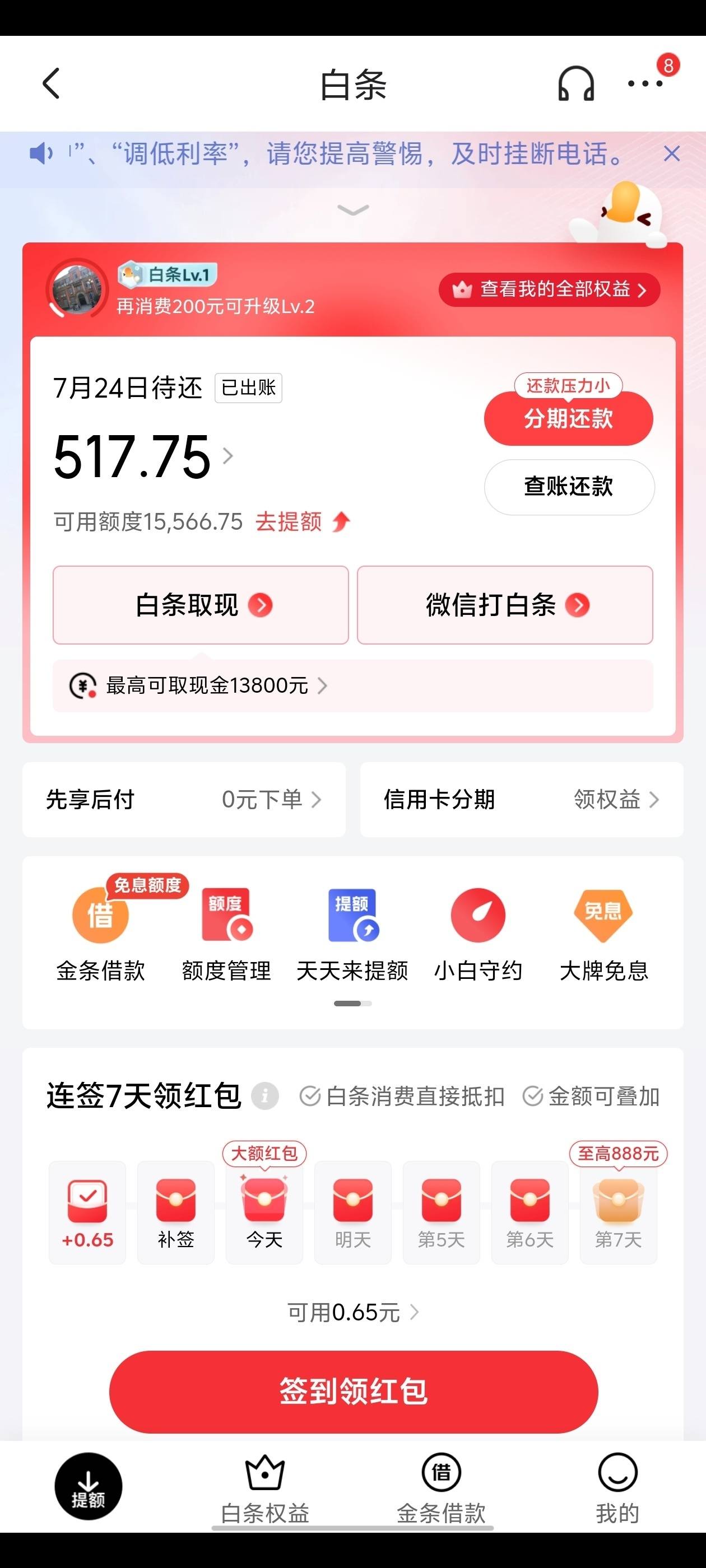Open 查看我的全部权益

(549, 290)
